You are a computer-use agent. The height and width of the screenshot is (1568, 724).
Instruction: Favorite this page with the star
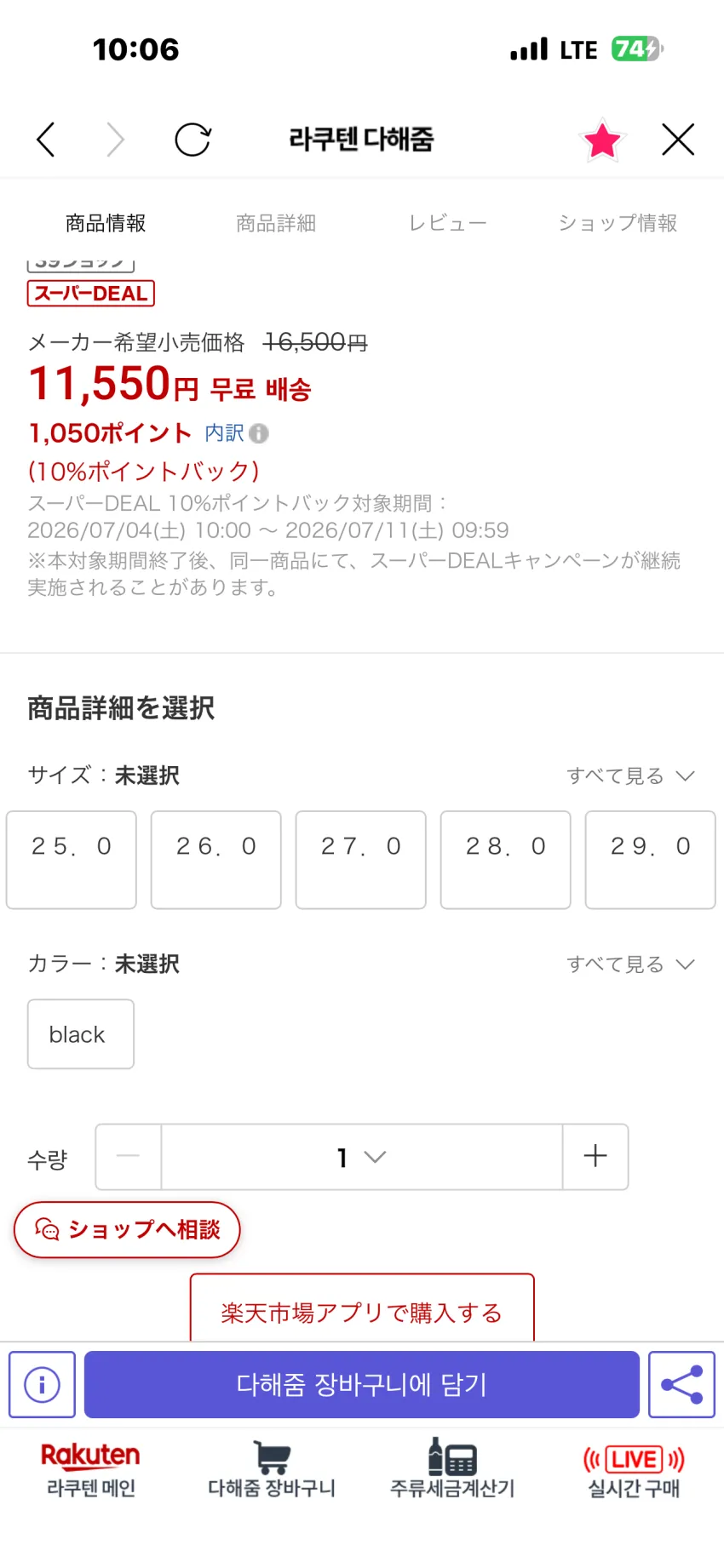602,140
